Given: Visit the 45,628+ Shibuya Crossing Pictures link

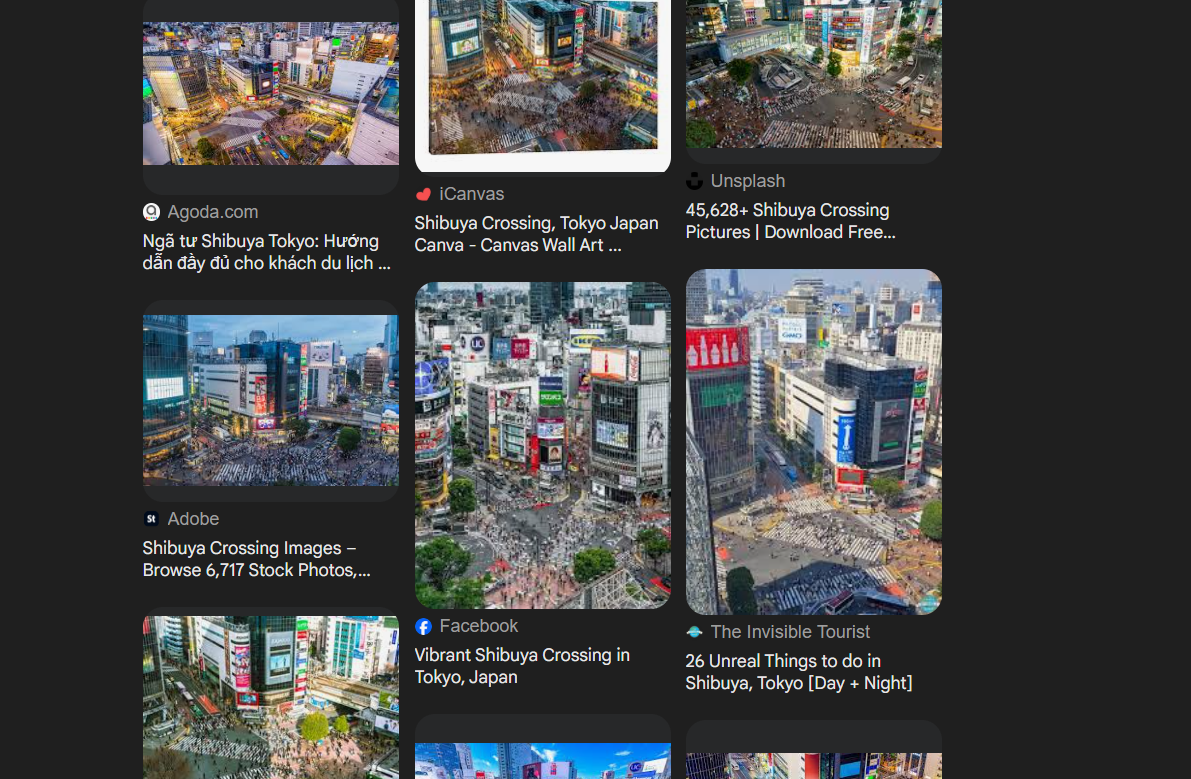Looking at the screenshot, I should coord(789,221).
